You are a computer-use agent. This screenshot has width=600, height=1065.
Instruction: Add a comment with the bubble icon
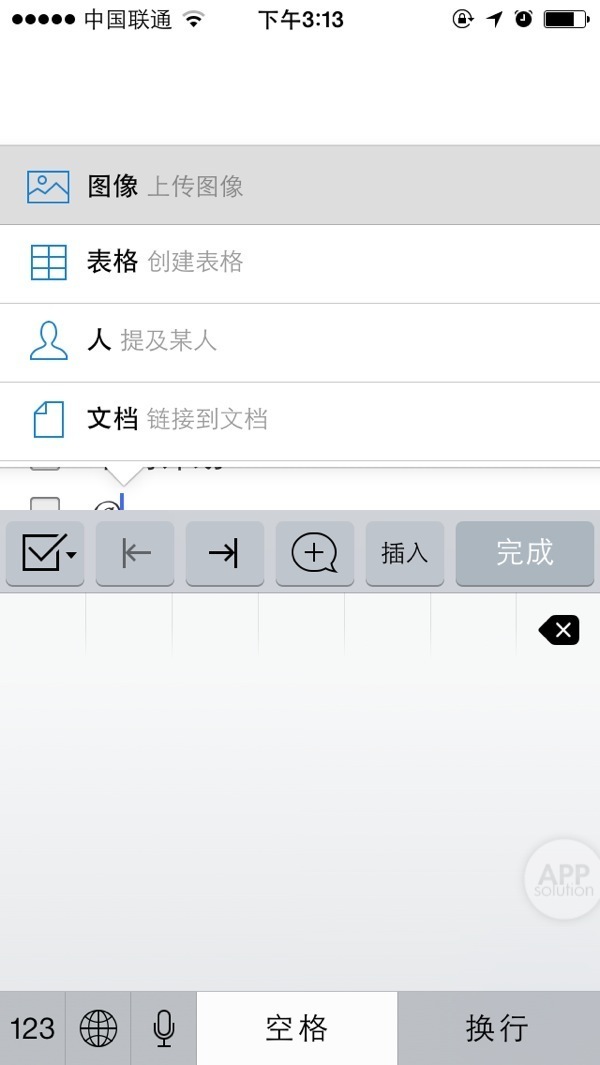click(315, 553)
